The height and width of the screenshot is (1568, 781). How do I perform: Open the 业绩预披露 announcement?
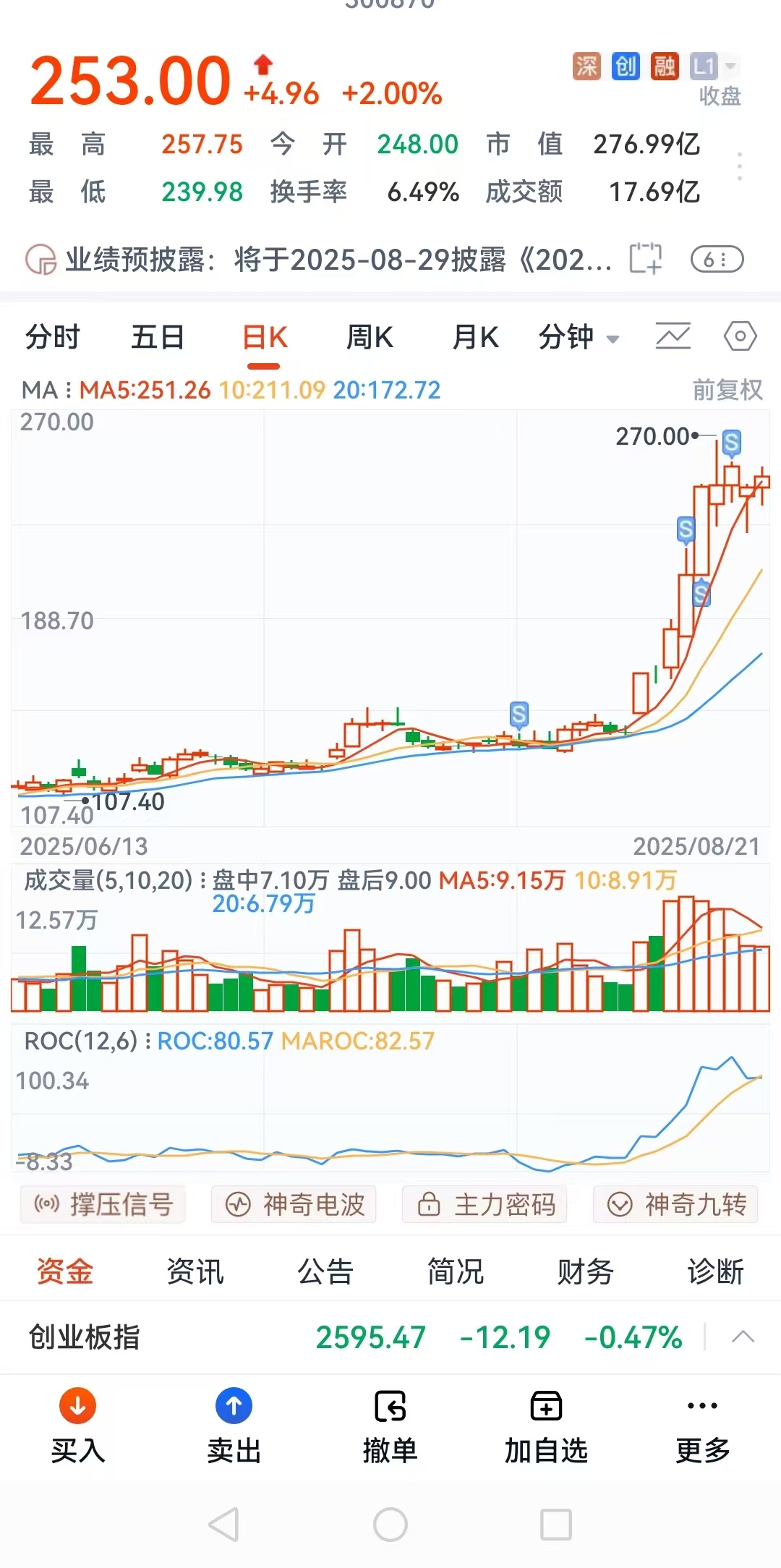(318, 259)
